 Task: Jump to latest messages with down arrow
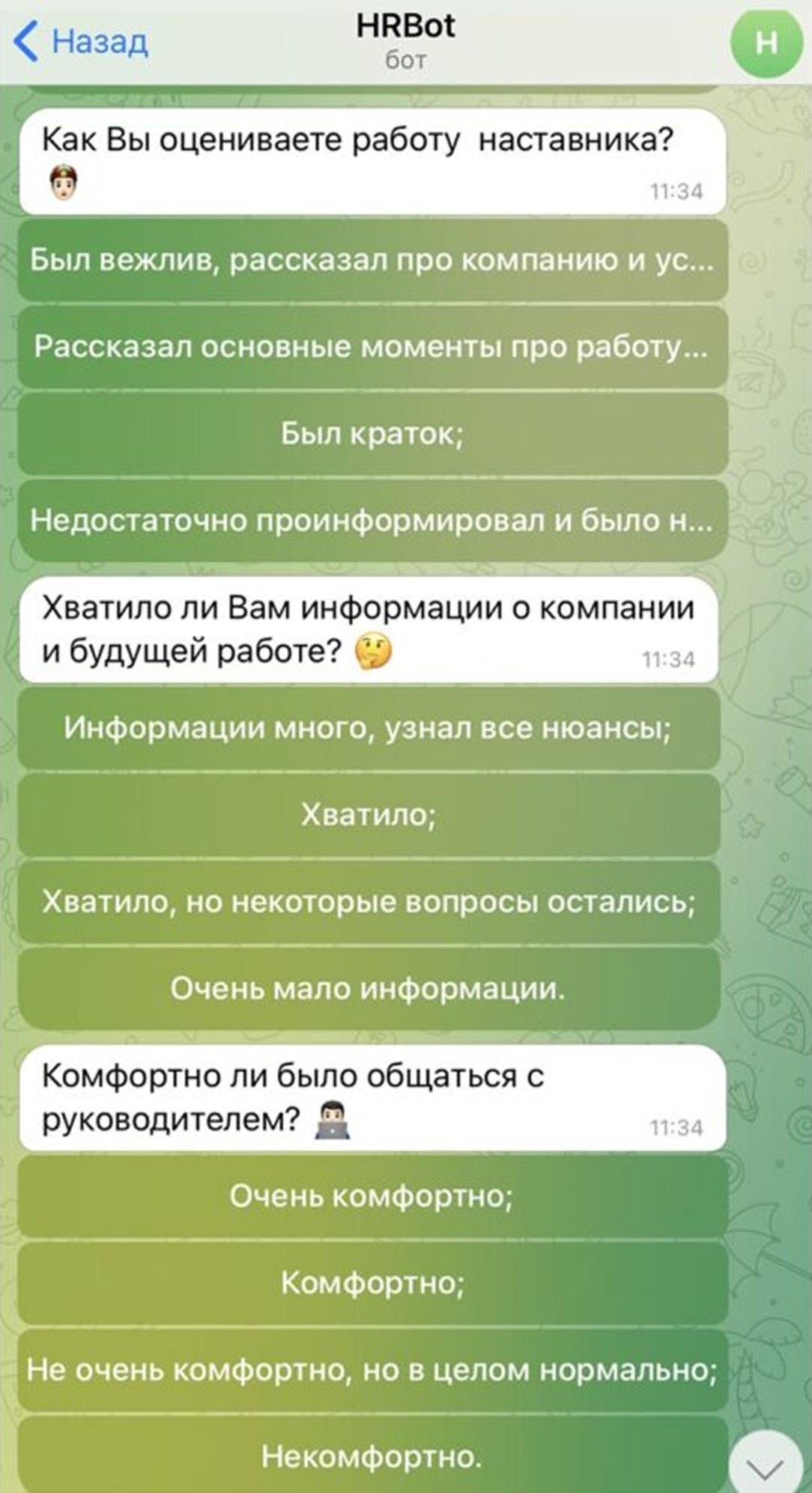(766, 1466)
